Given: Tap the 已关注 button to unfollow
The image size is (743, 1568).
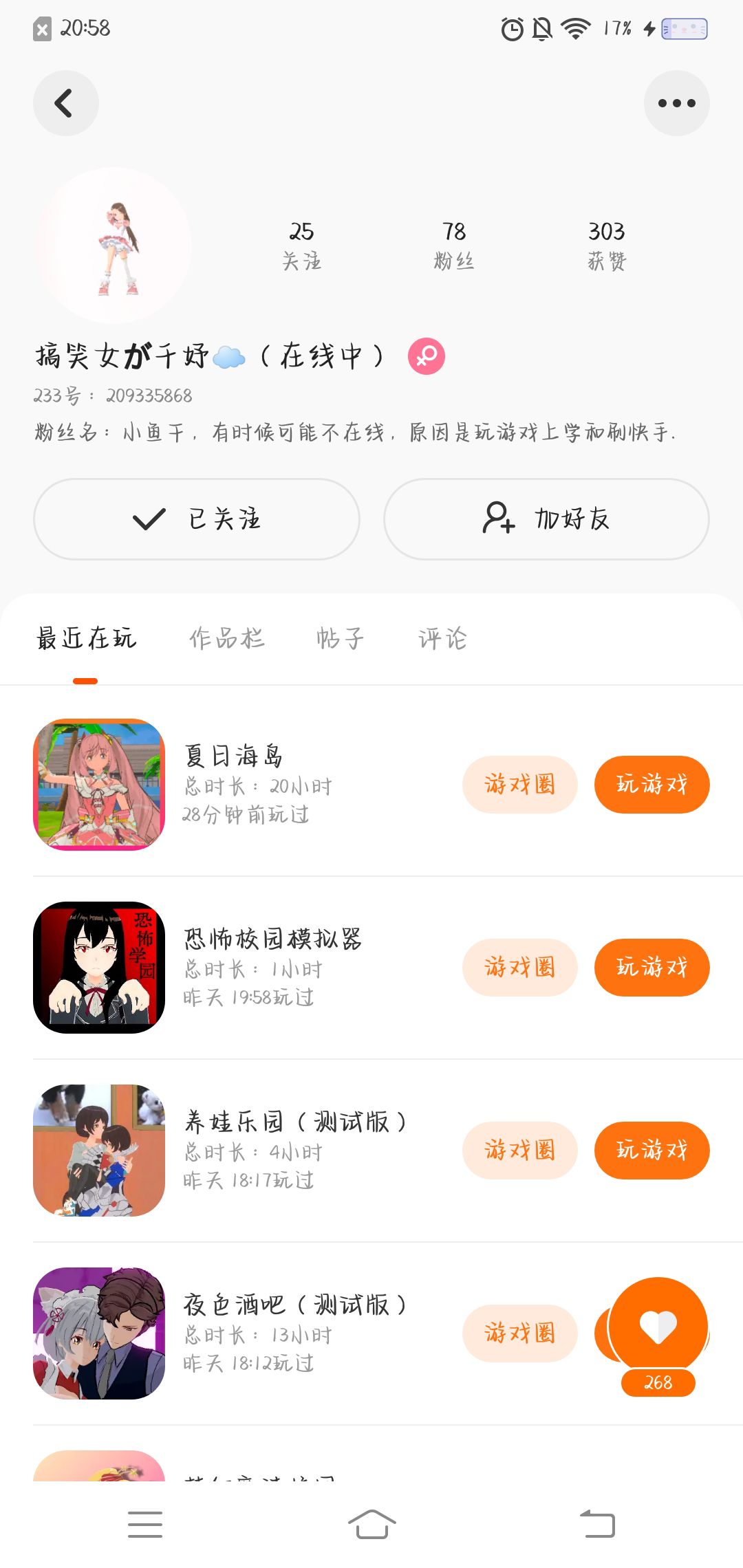Looking at the screenshot, I should coord(197,519).
